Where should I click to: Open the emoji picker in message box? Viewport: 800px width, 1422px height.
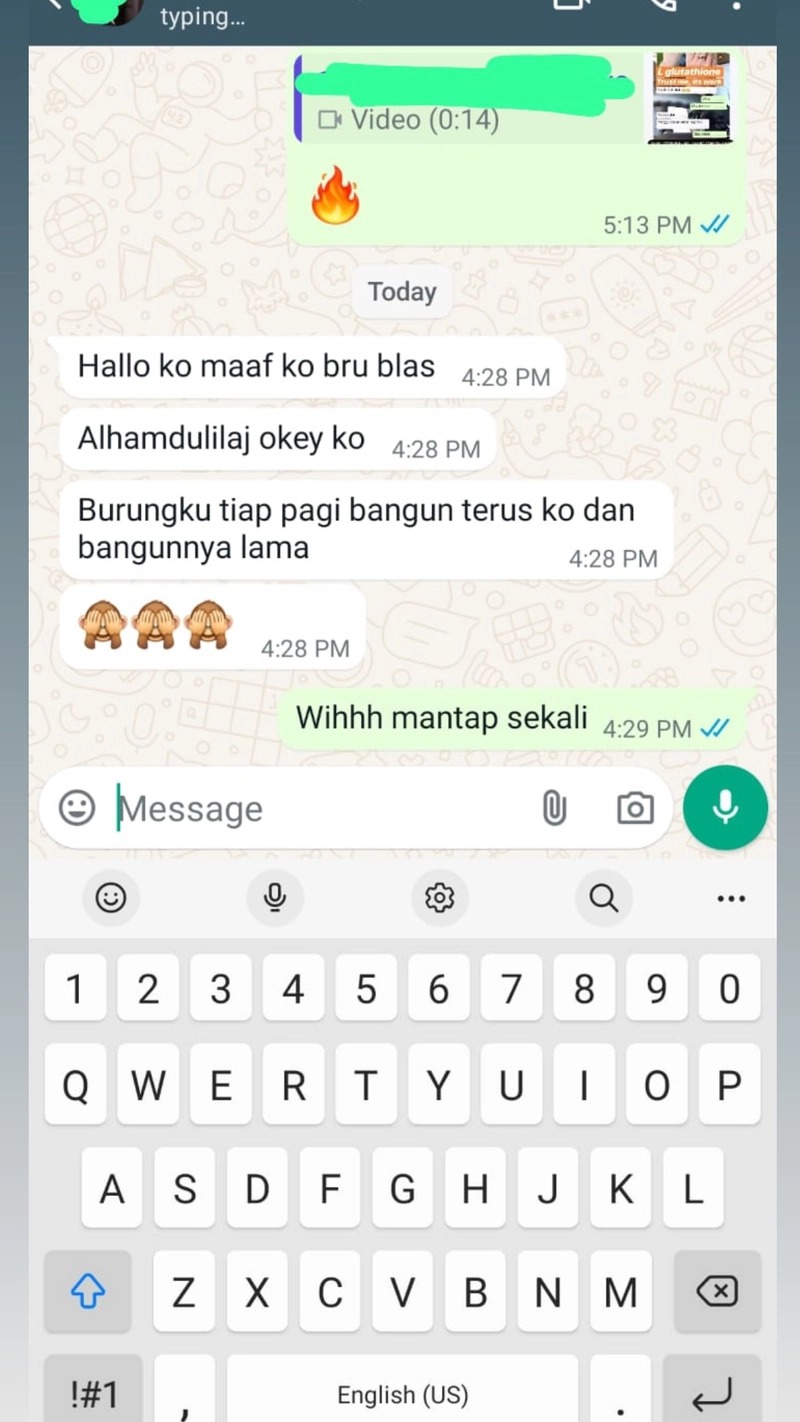click(77, 807)
